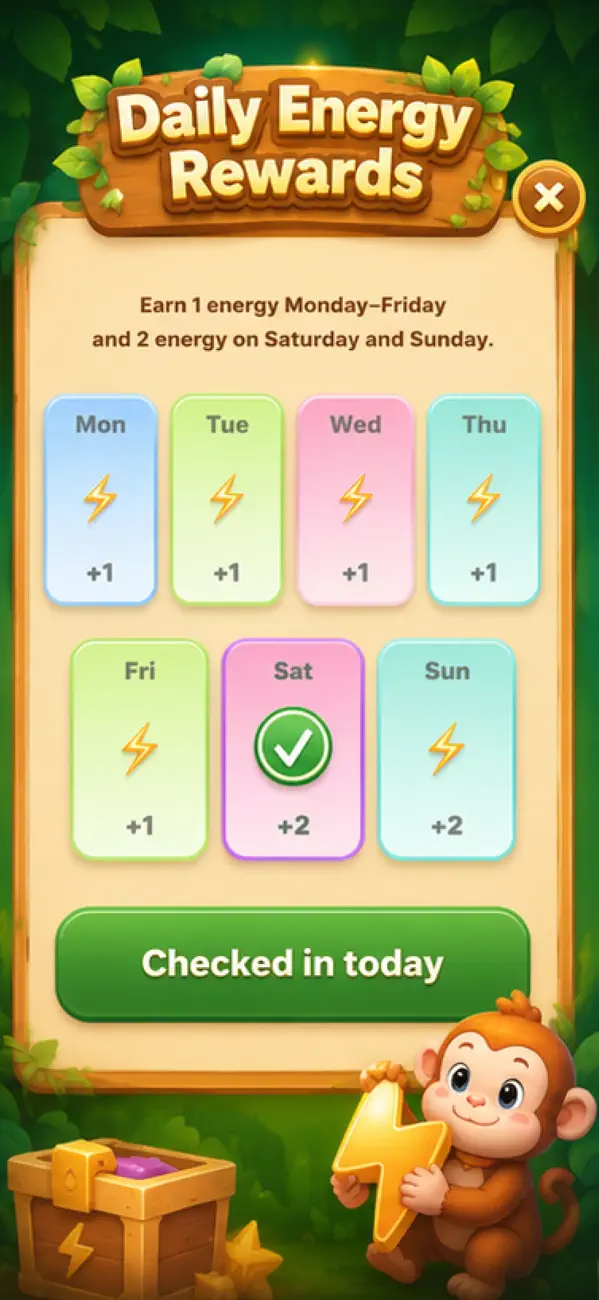
Task: Select the Fri reward card
Action: pyautogui.click(x=139, y=750)
